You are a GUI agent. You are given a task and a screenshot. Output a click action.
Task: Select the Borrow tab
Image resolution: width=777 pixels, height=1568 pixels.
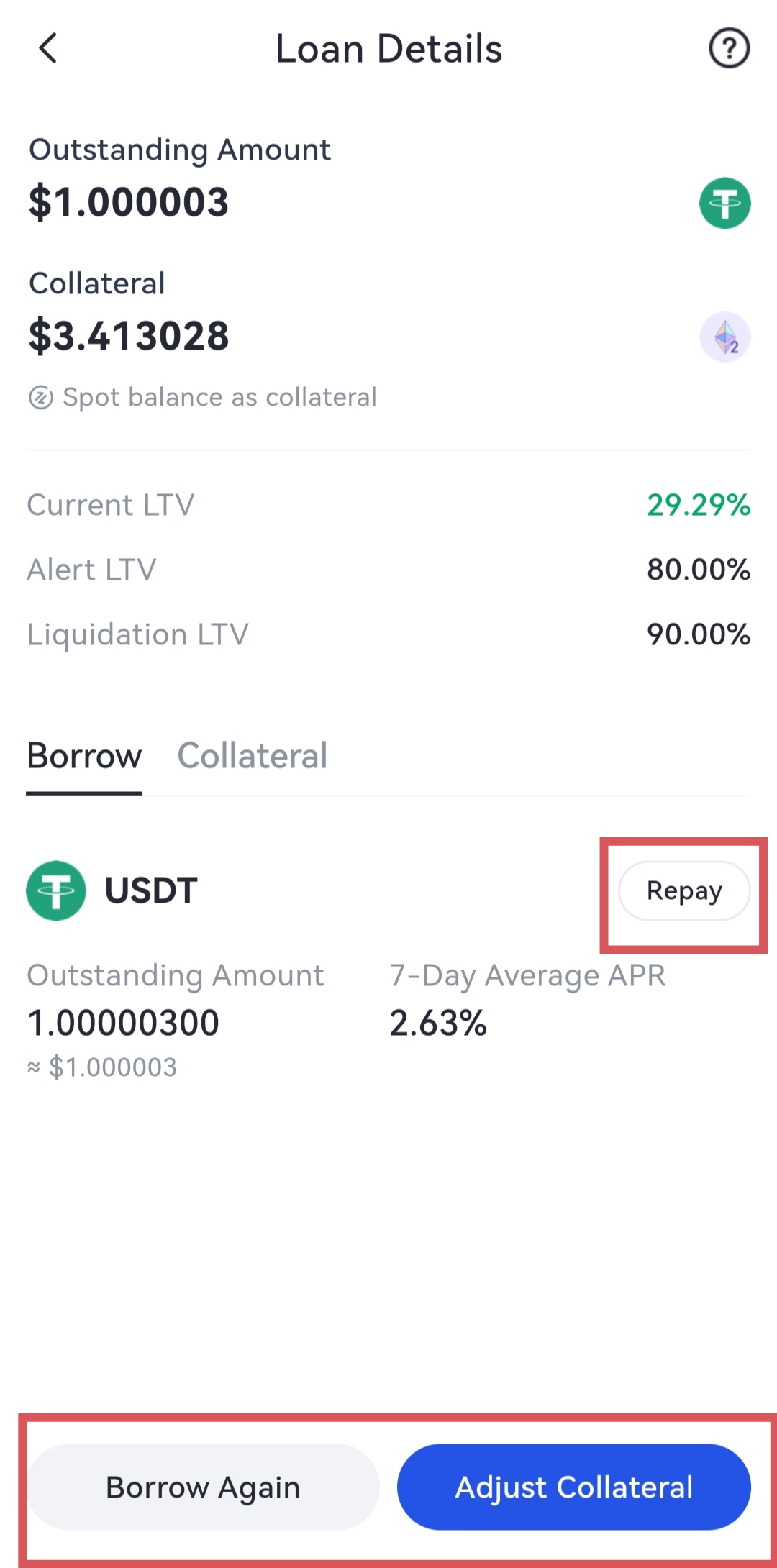click(x=84, y=756)
